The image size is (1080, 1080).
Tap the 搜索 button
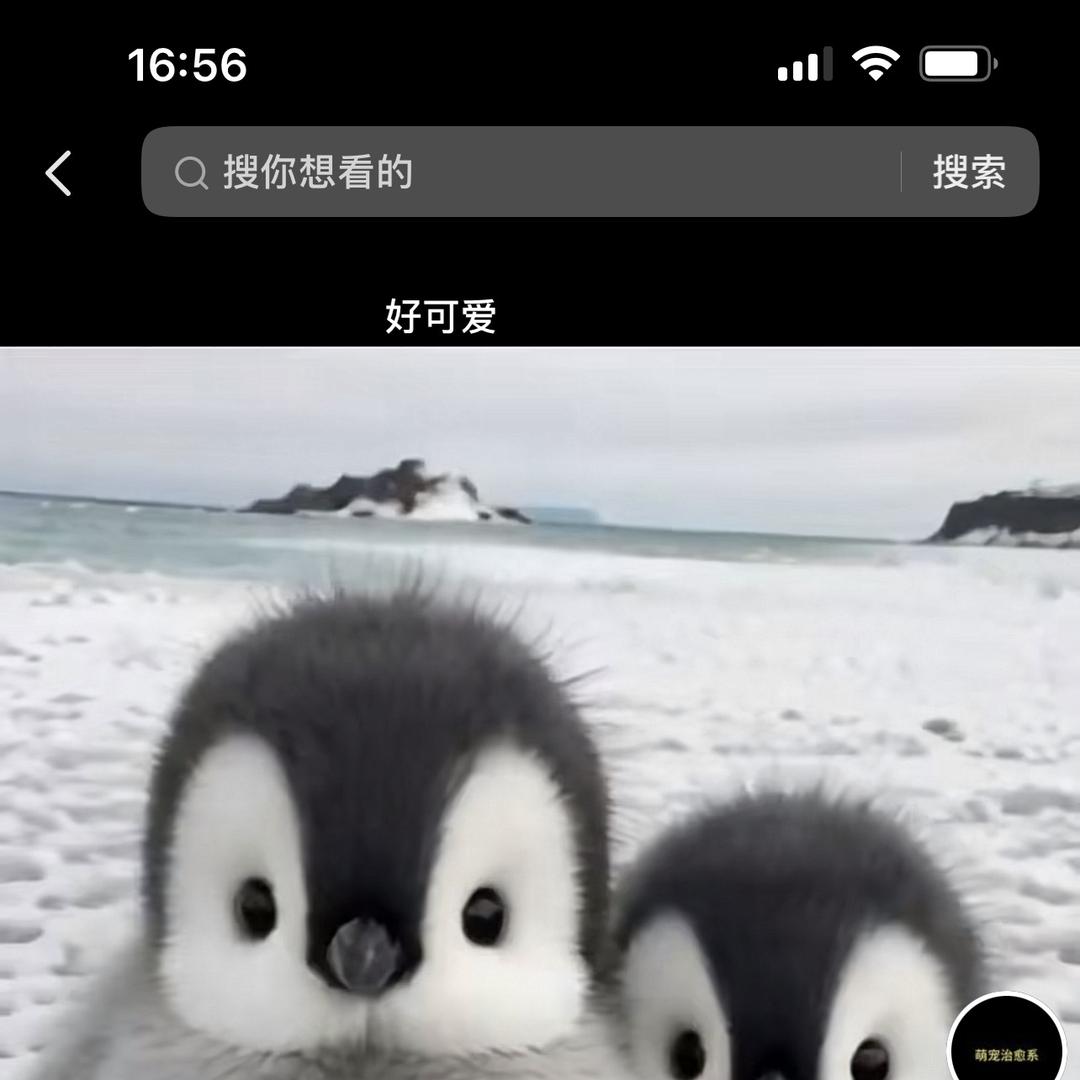968,172
